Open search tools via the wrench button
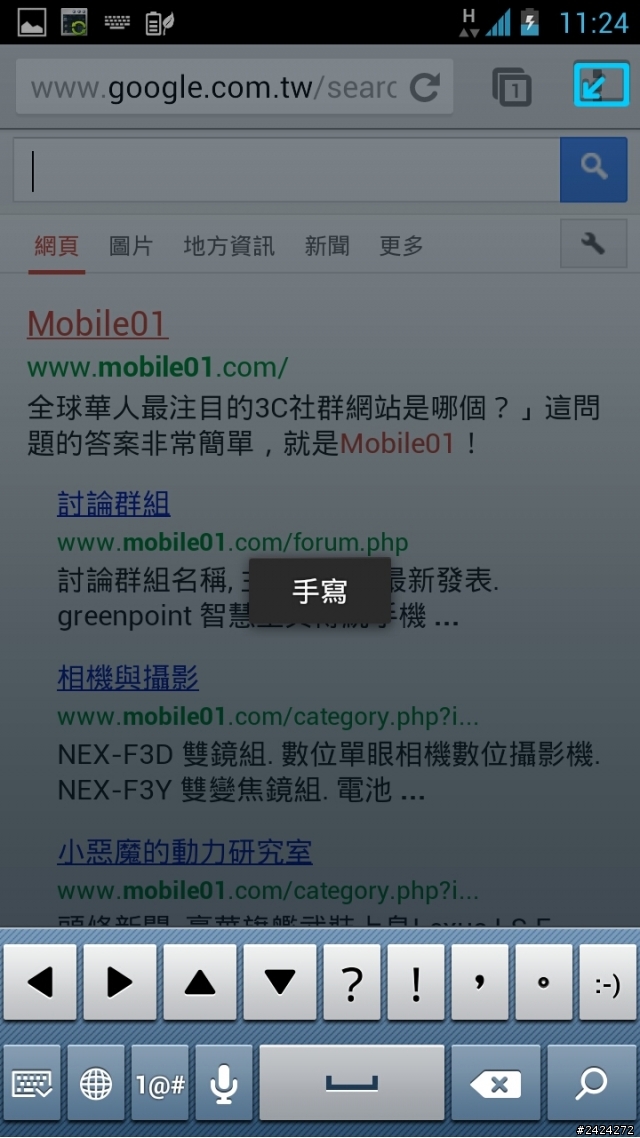This screenshot has width=640, height=1138. tap(592, 244)
